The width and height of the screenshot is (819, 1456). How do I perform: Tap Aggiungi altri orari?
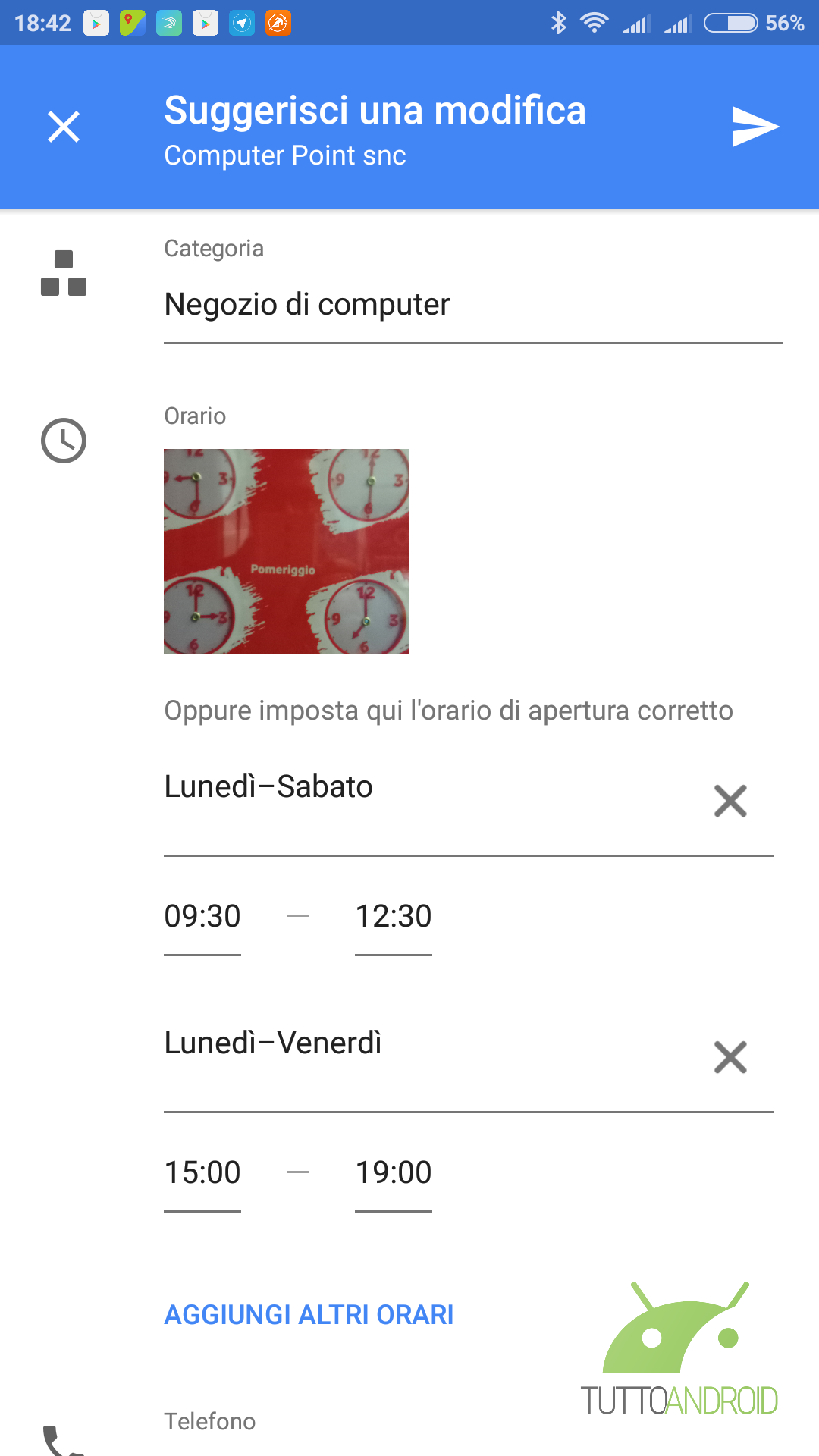(309, 1315)
